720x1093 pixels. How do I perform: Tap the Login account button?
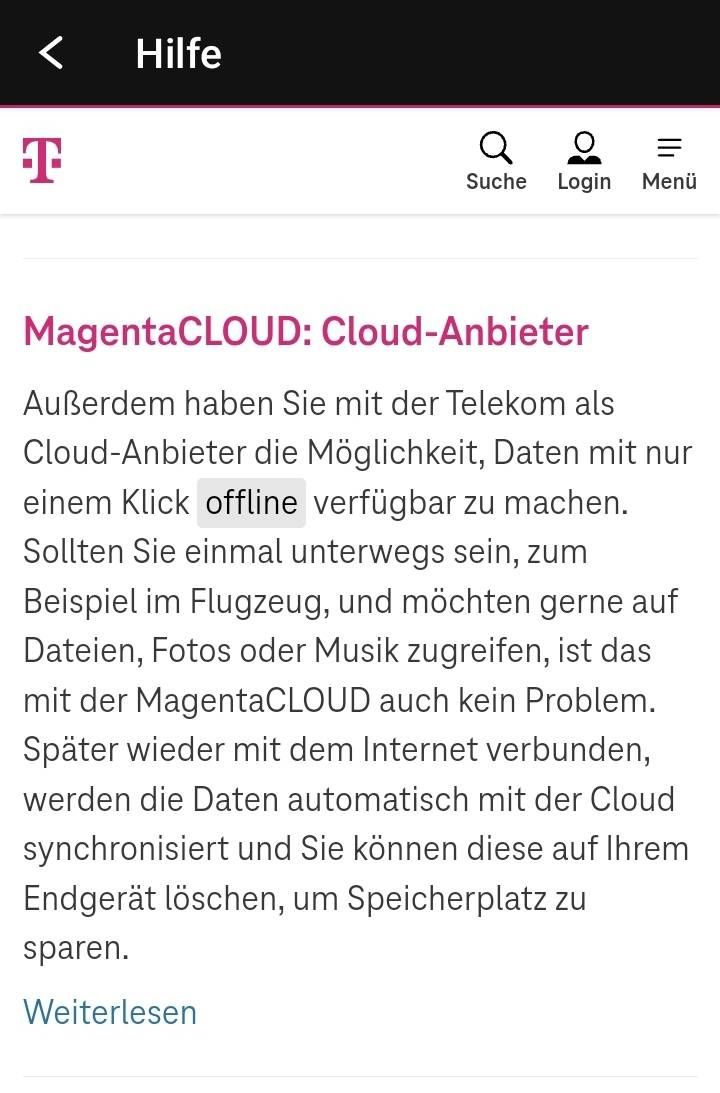pos(584,161)
